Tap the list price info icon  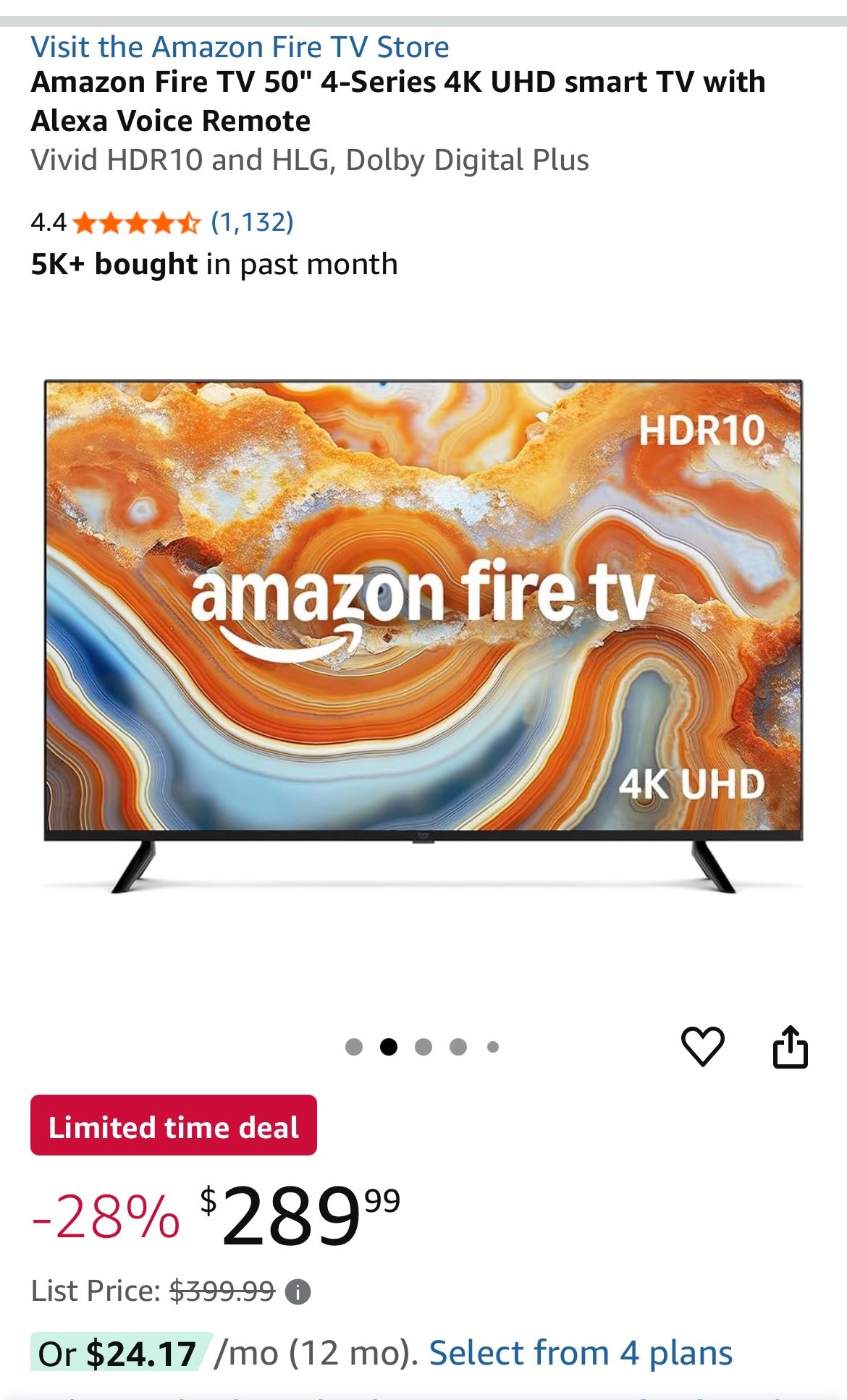coord(298,1291)
